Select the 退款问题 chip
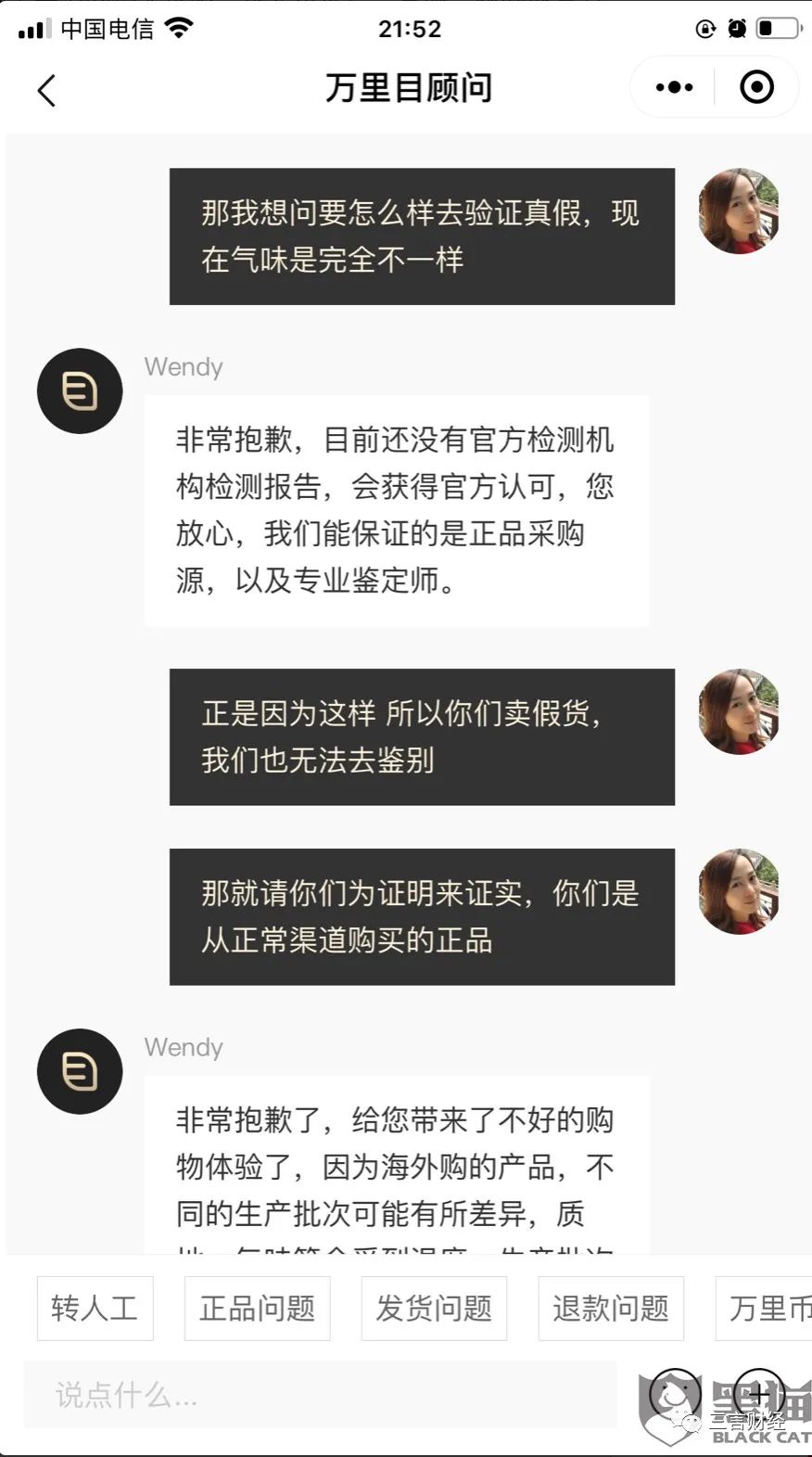Screen dimensions: 812x1457 pyautogui.click(x=611, y=1308)
